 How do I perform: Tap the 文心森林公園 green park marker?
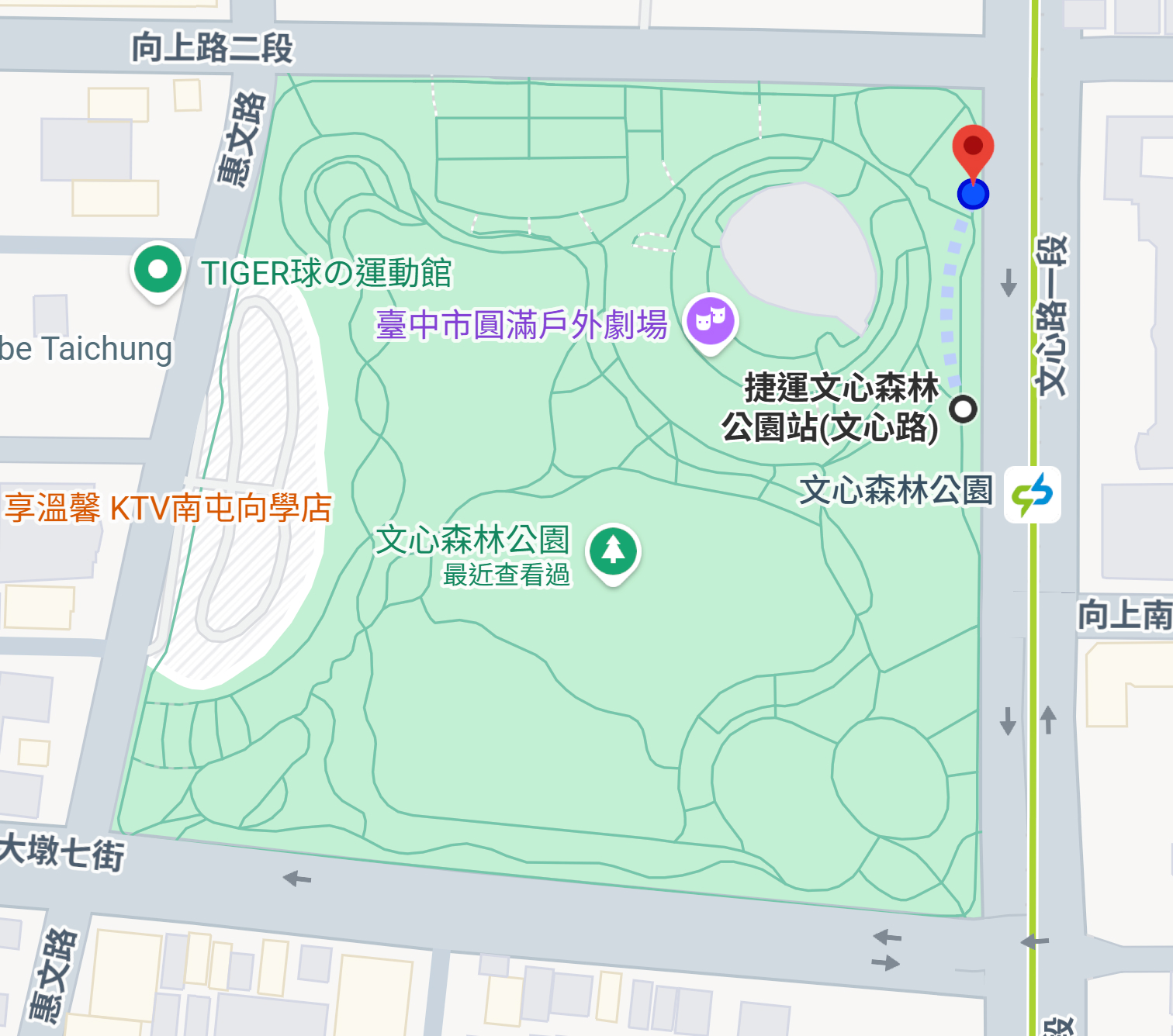tap(613, 551)
